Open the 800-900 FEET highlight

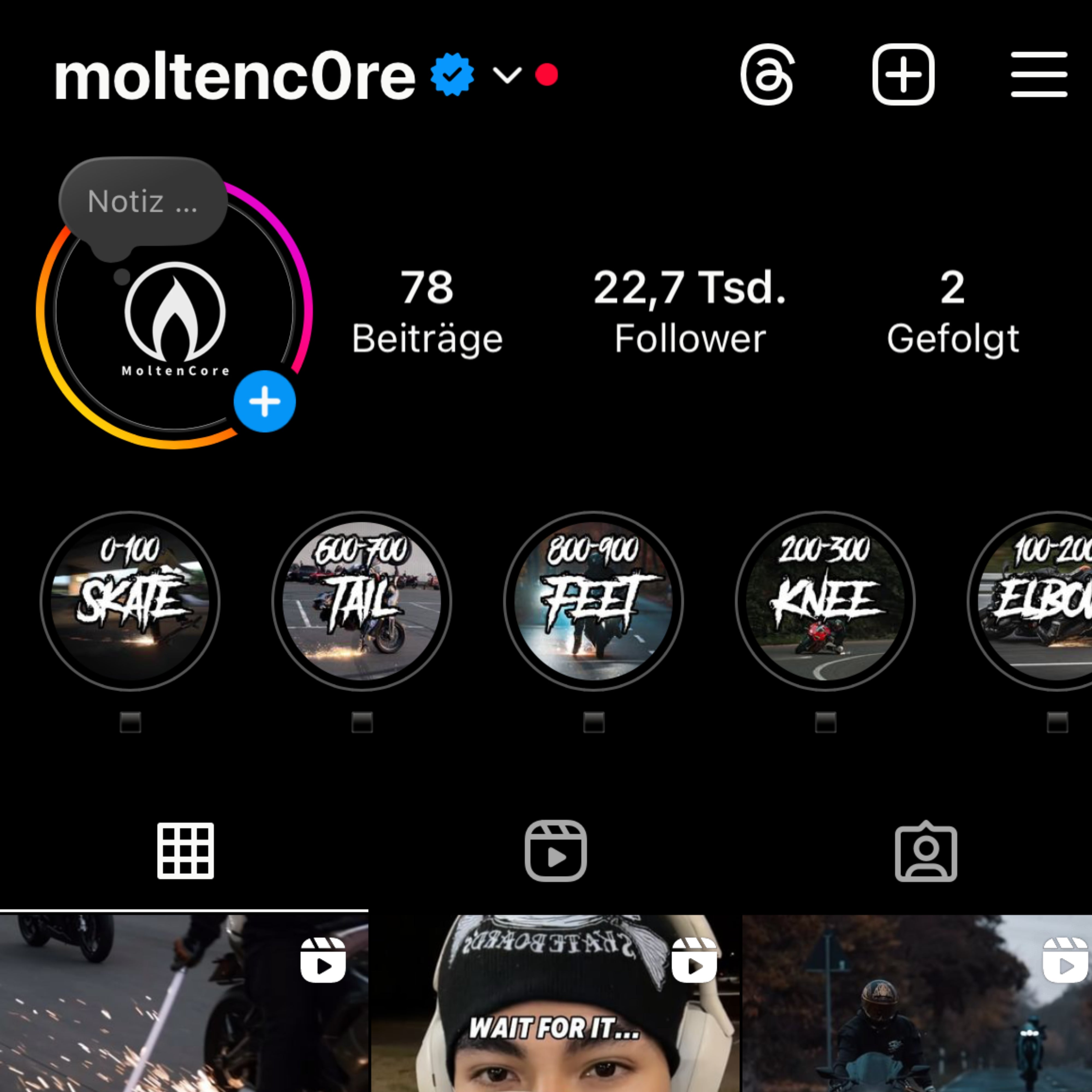point(594,601)
